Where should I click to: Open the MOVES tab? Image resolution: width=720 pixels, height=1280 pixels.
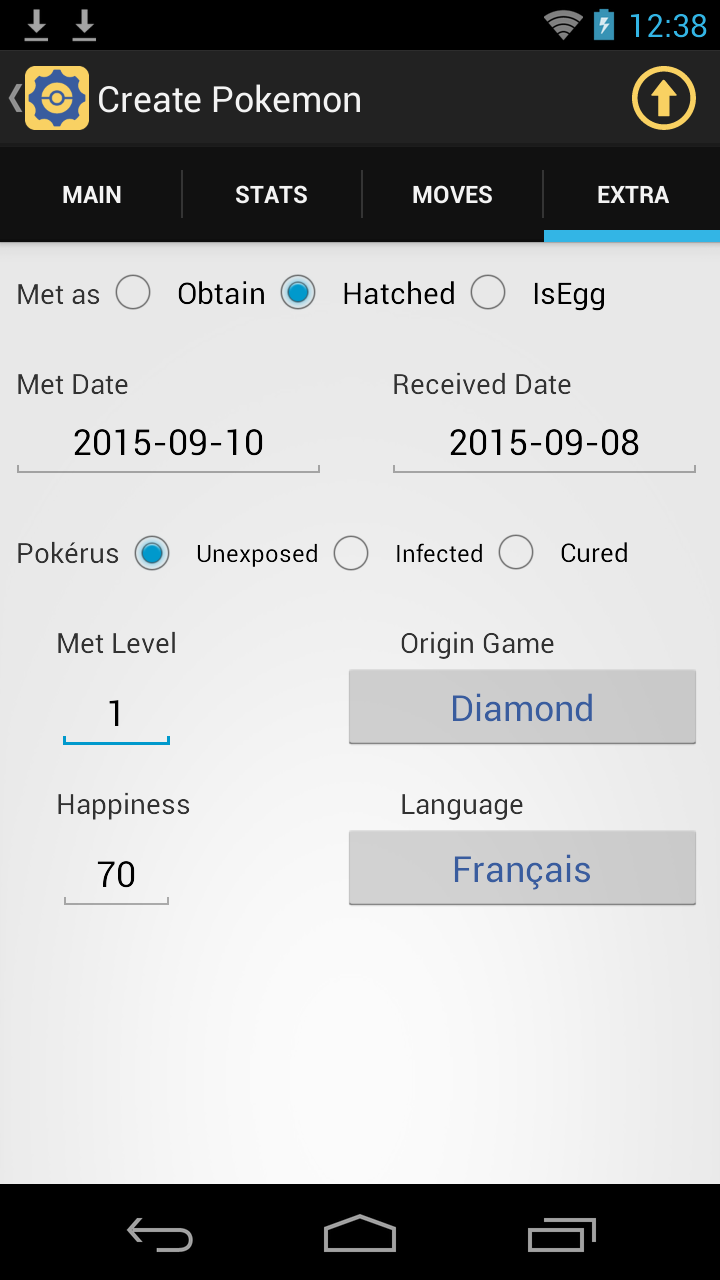pos(452,195)
